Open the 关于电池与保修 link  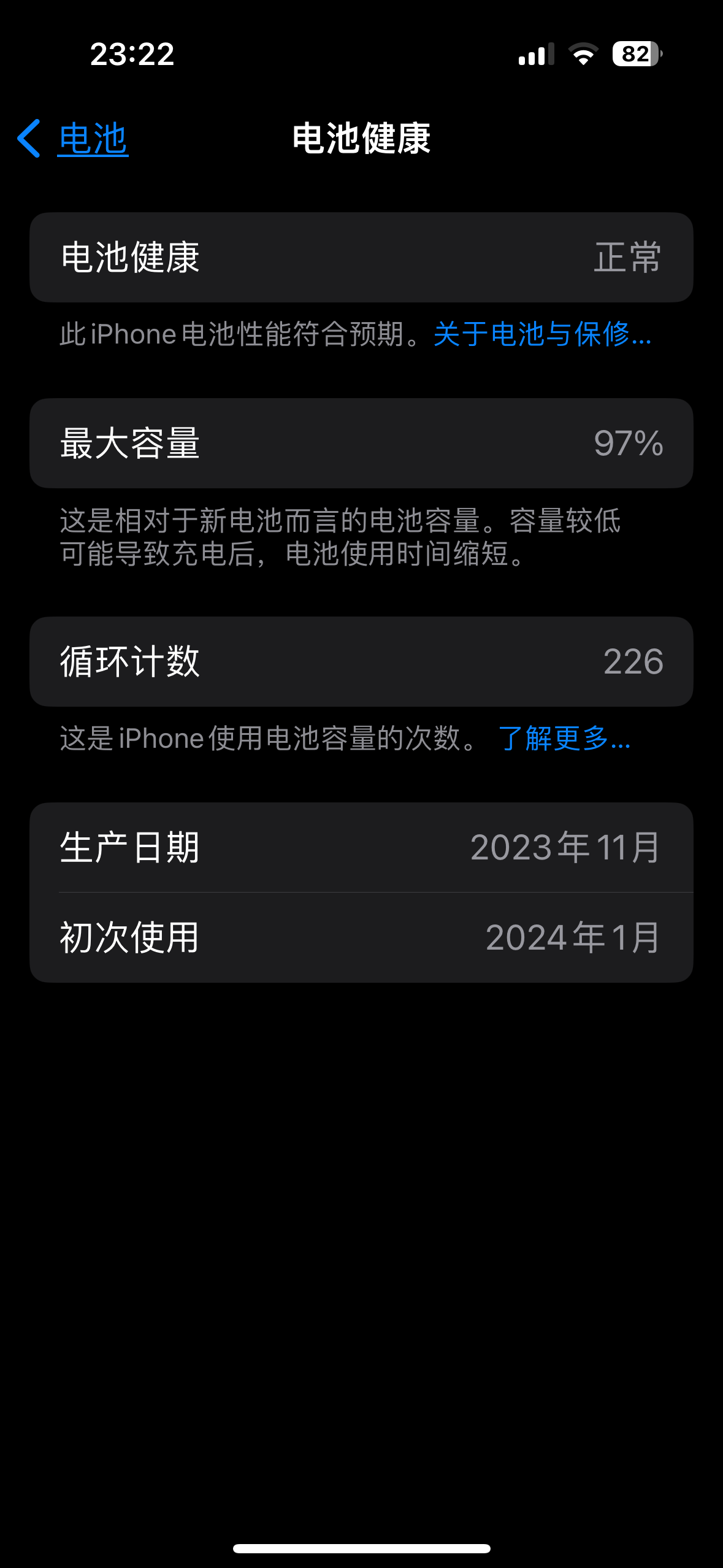542,335
